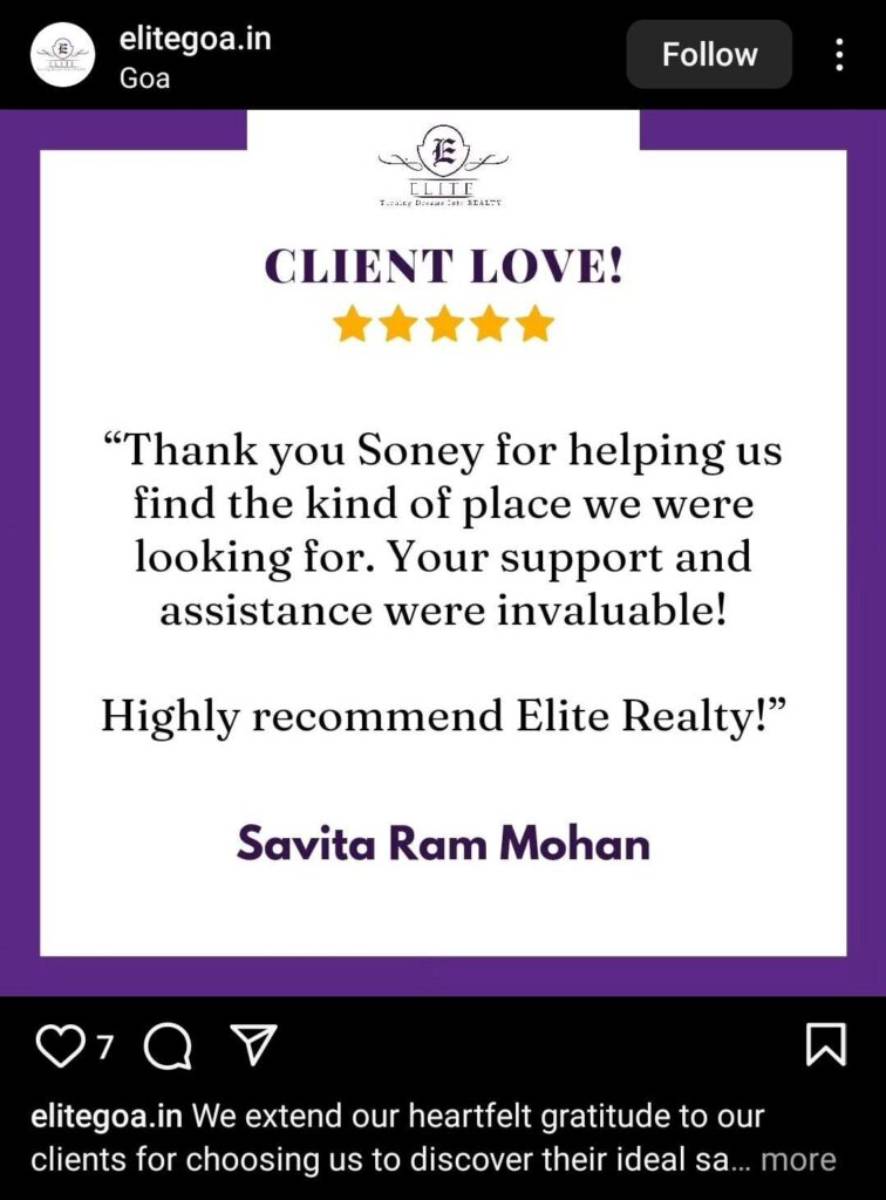The height and width of the screenshot is (1200, 886).
Task: Open comments with the speech bubble icon
Action: 167,1046
